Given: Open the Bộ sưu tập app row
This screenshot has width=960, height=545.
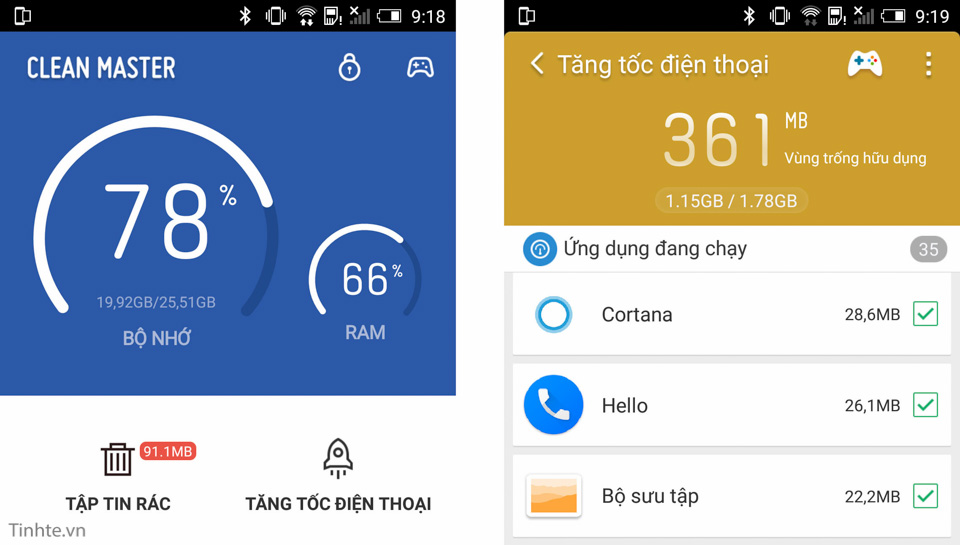Looking at the screenshot, I should [700, 496].
